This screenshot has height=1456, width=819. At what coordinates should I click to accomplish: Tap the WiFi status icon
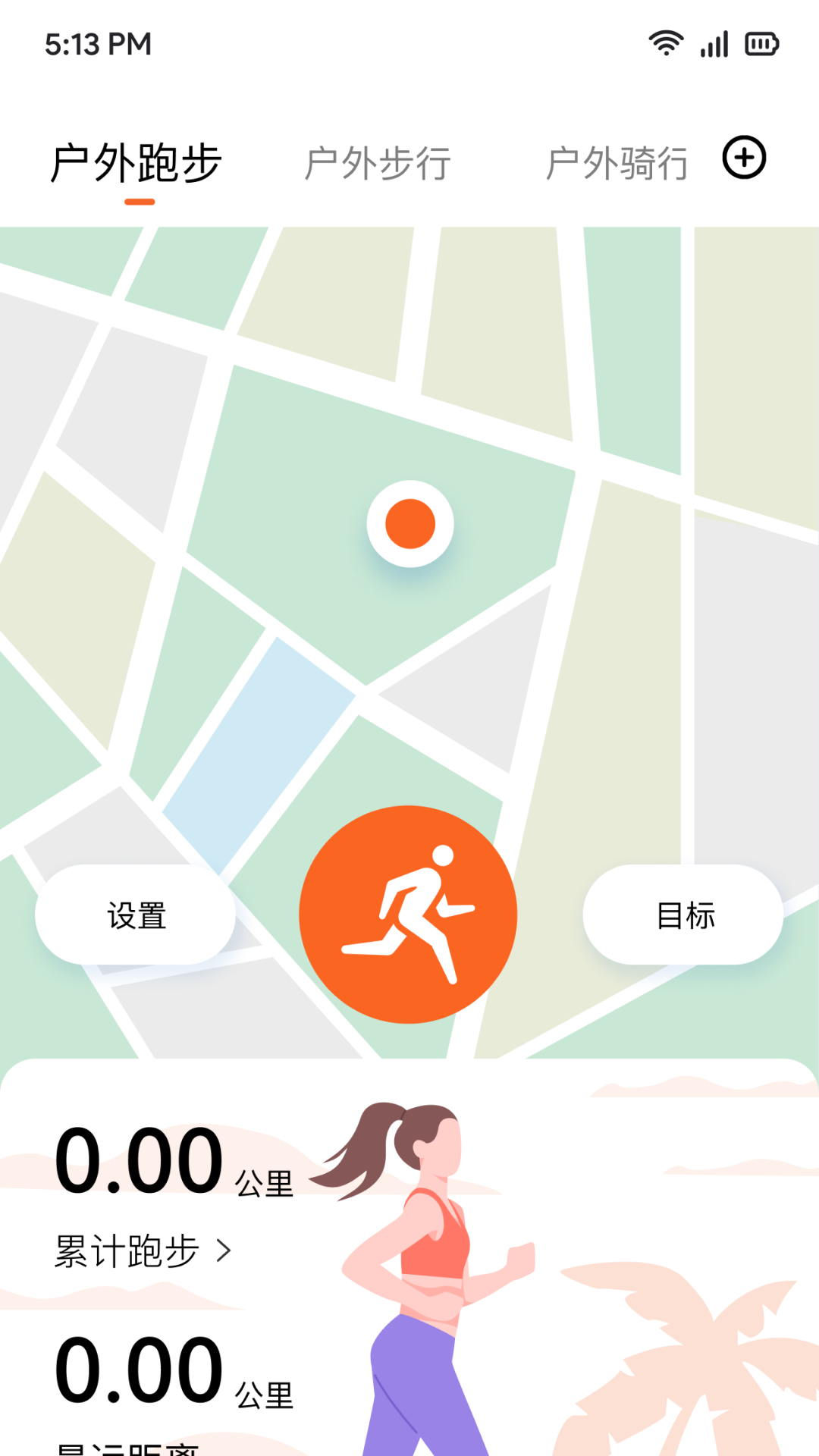pos(665,43)
